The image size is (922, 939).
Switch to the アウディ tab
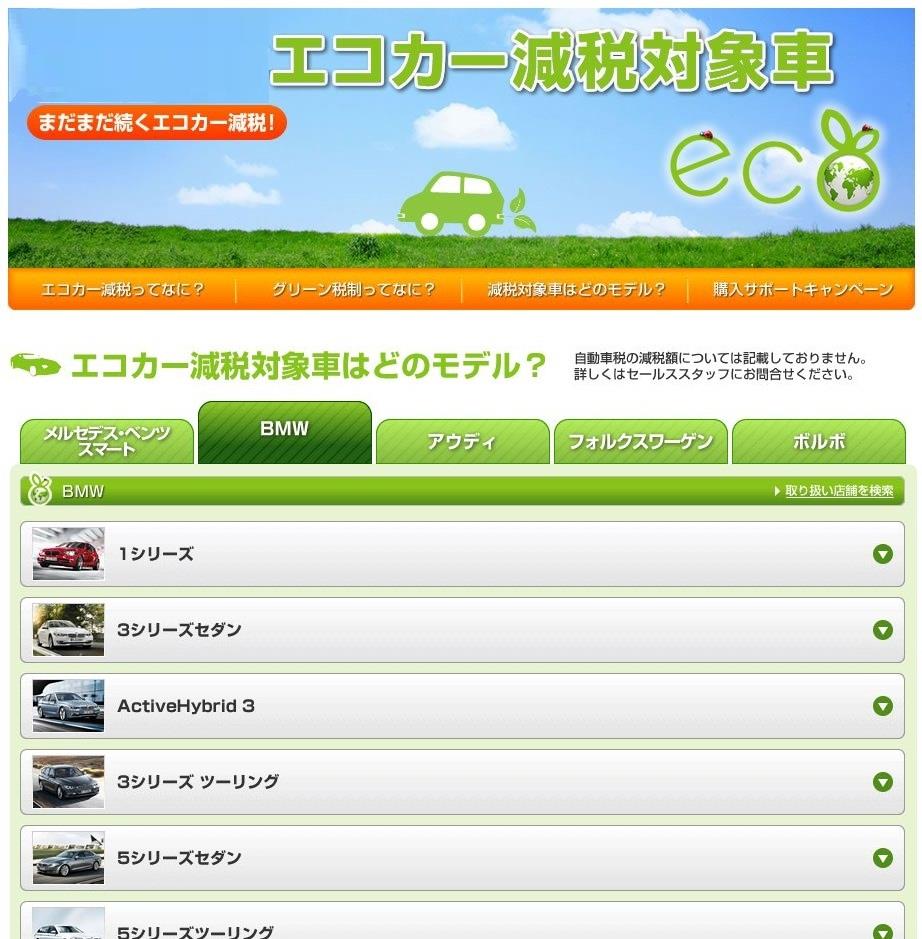[462, 441]
